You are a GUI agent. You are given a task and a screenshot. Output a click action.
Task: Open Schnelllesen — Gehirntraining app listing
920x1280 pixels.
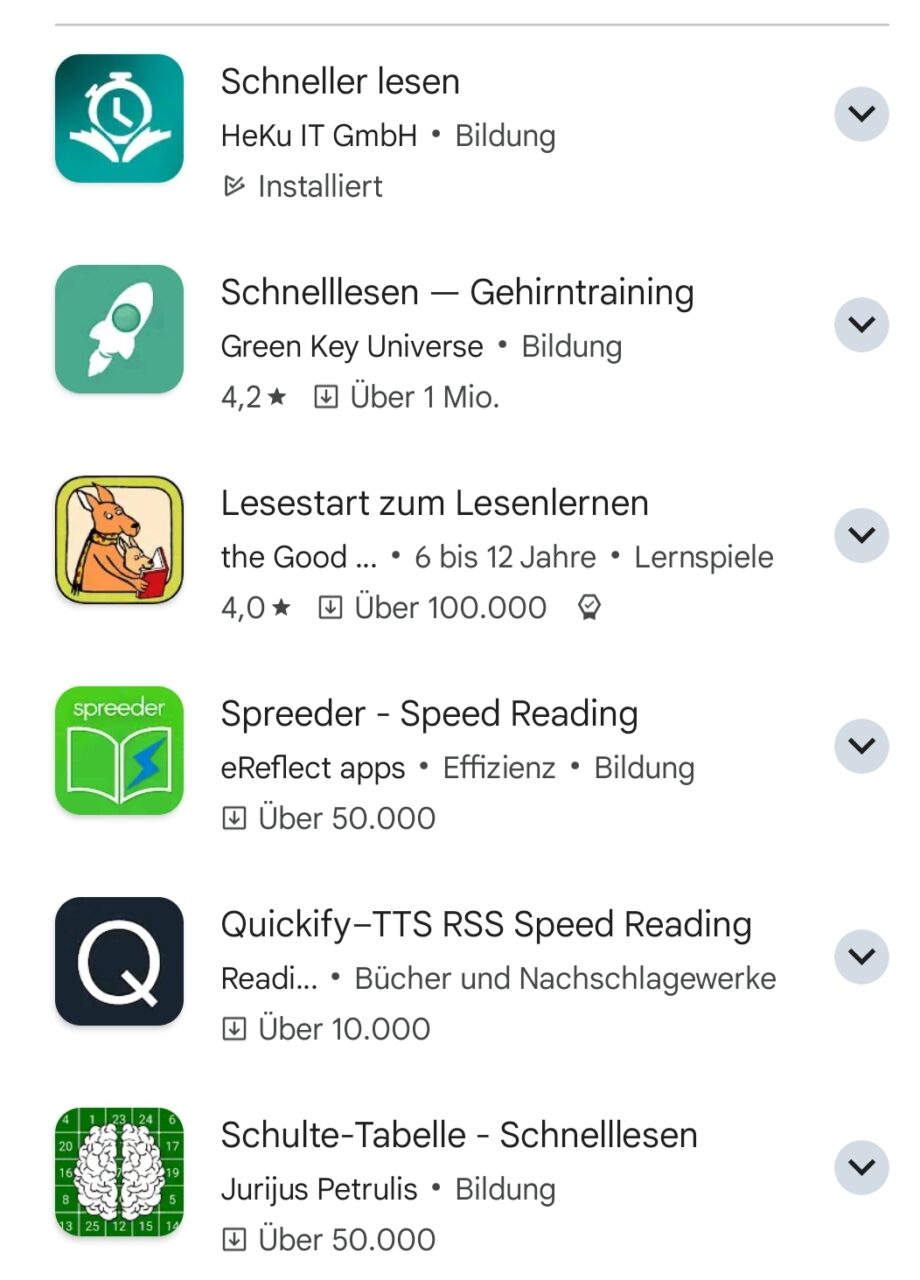[x=457, y=293]
